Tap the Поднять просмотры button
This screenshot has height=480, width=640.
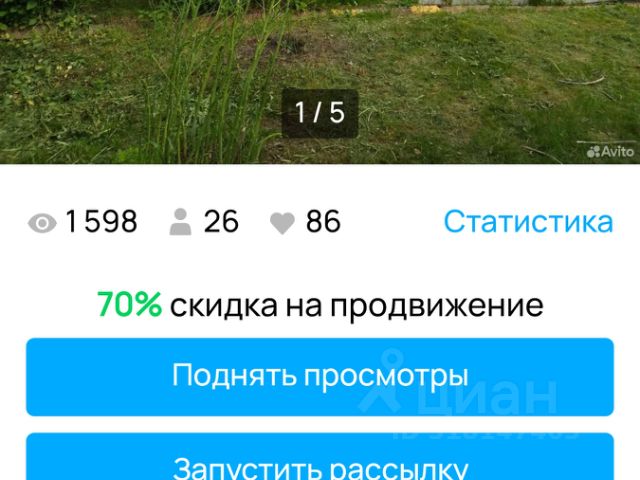320,376
